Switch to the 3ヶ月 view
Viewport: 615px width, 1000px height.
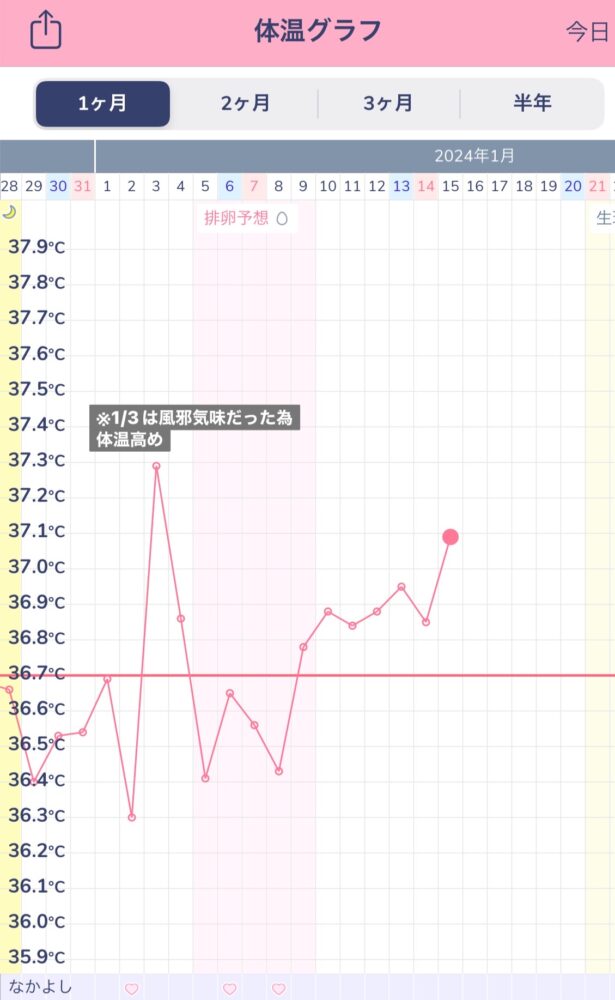[388, 103]
